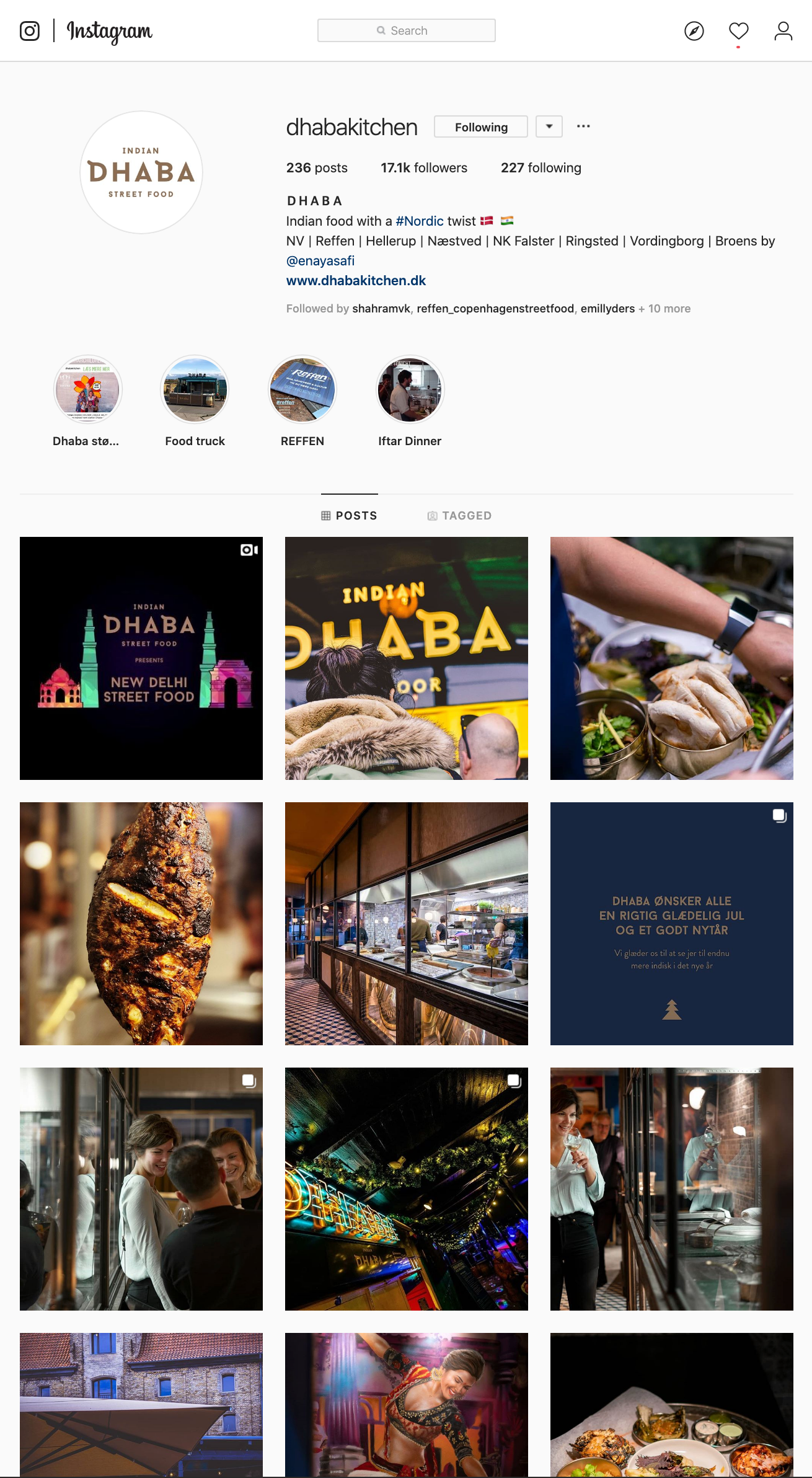Open the New Delhi Street Food video post
This screenshot has height=1478, width=812.
[x=141, y=658]
